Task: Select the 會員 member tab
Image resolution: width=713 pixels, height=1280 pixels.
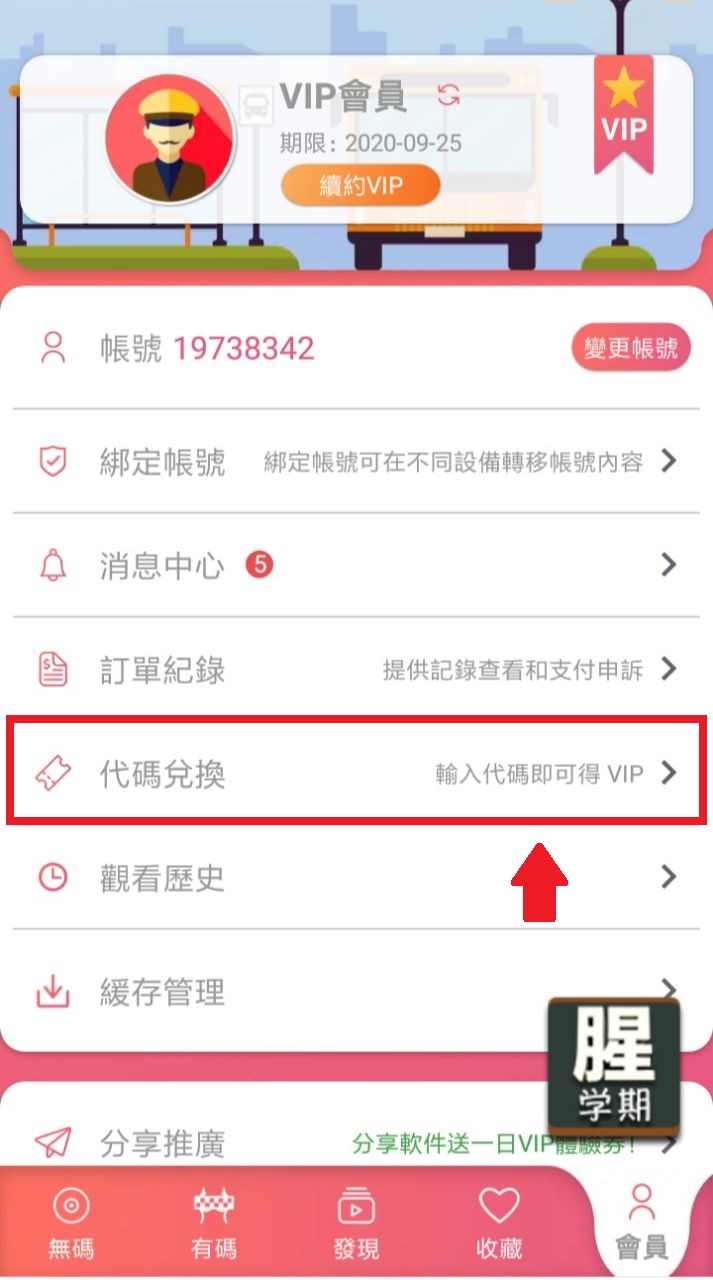Action: coord(641,1223)
